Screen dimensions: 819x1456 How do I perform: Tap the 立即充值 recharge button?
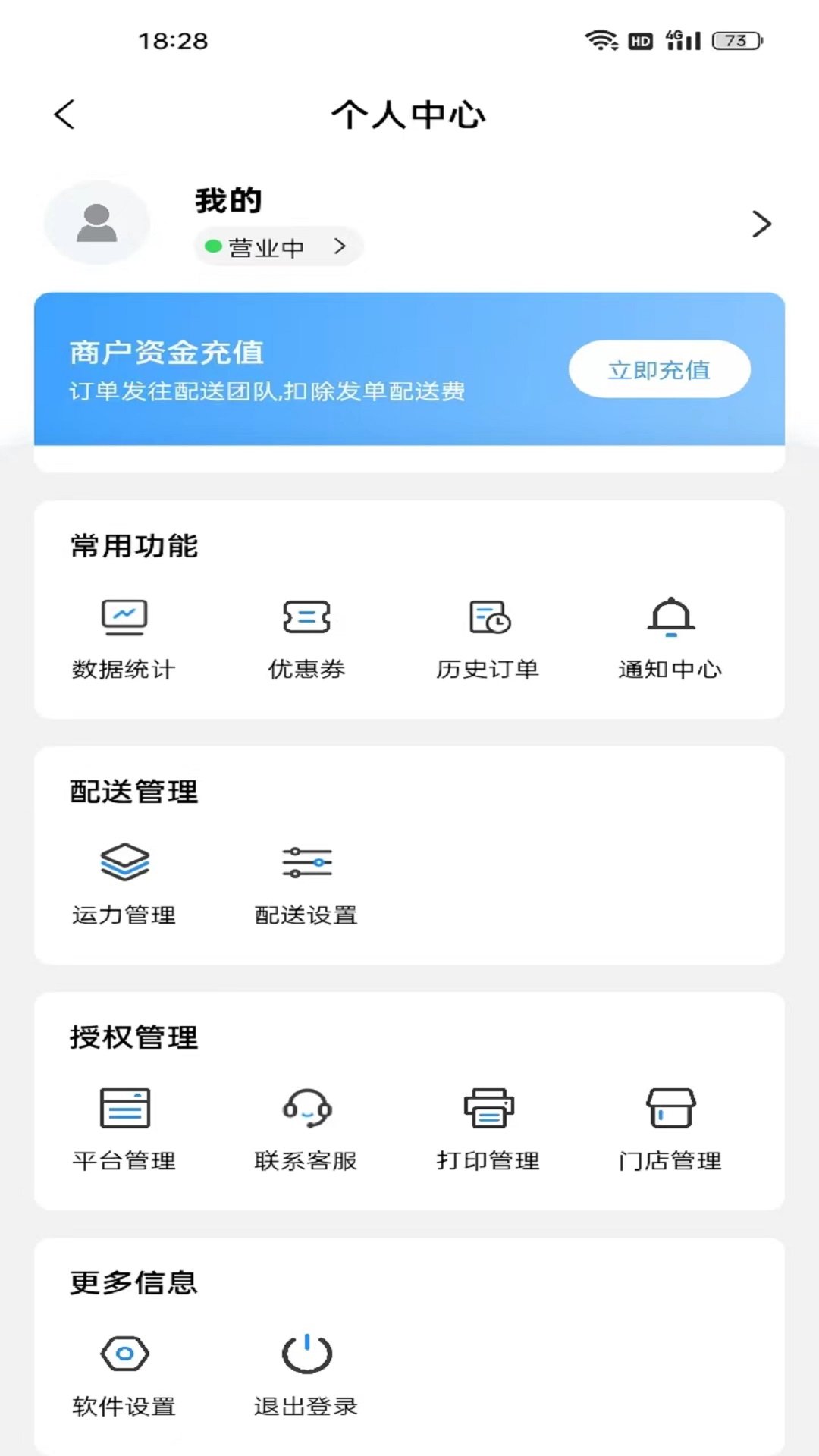658,369
